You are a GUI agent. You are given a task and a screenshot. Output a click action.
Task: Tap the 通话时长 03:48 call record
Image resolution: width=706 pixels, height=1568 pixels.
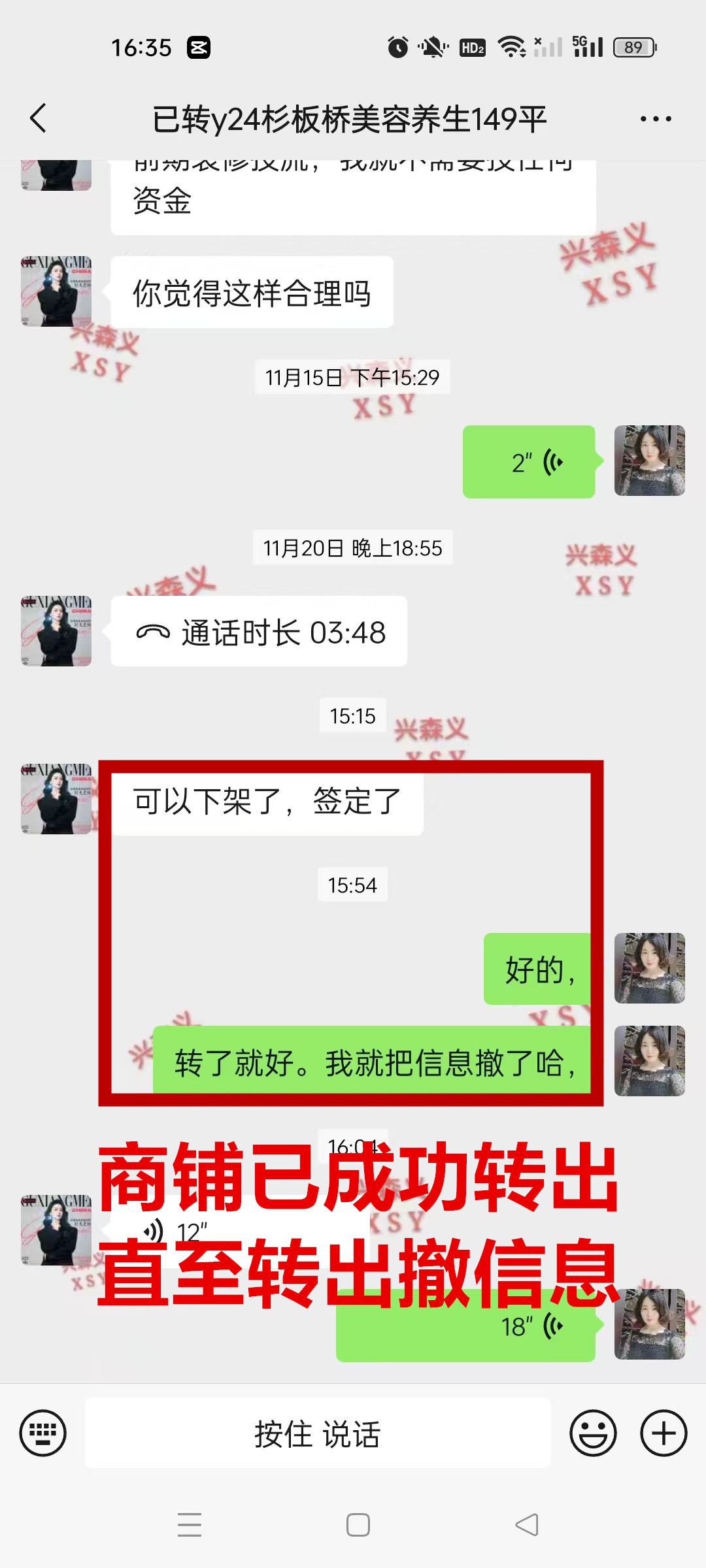coord(259,632)
